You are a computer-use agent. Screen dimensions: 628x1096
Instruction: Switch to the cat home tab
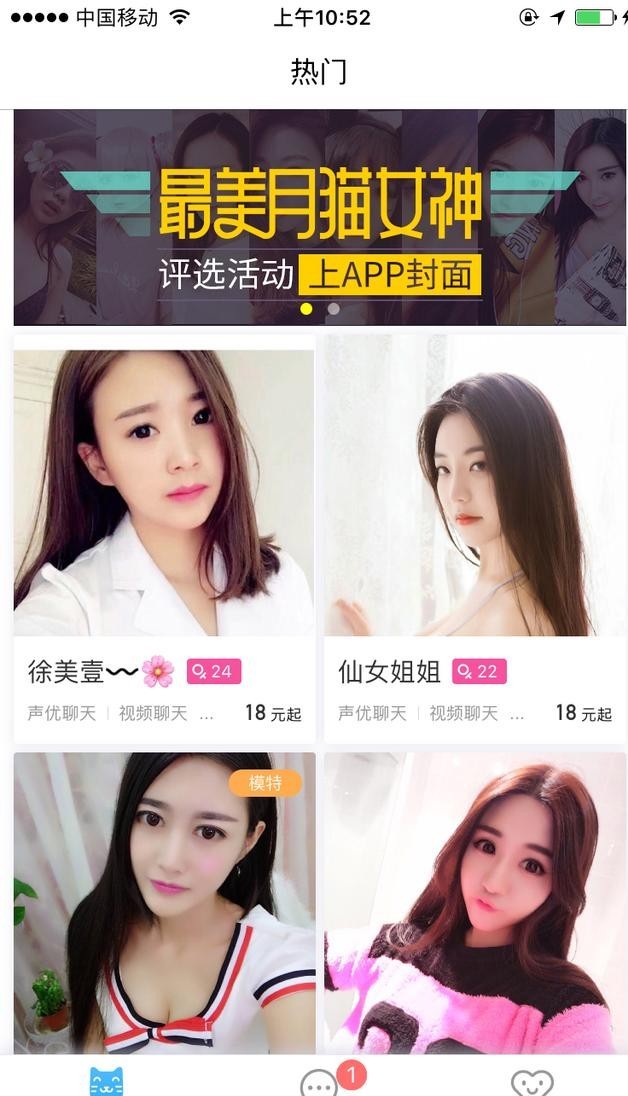coord(106,1081)
